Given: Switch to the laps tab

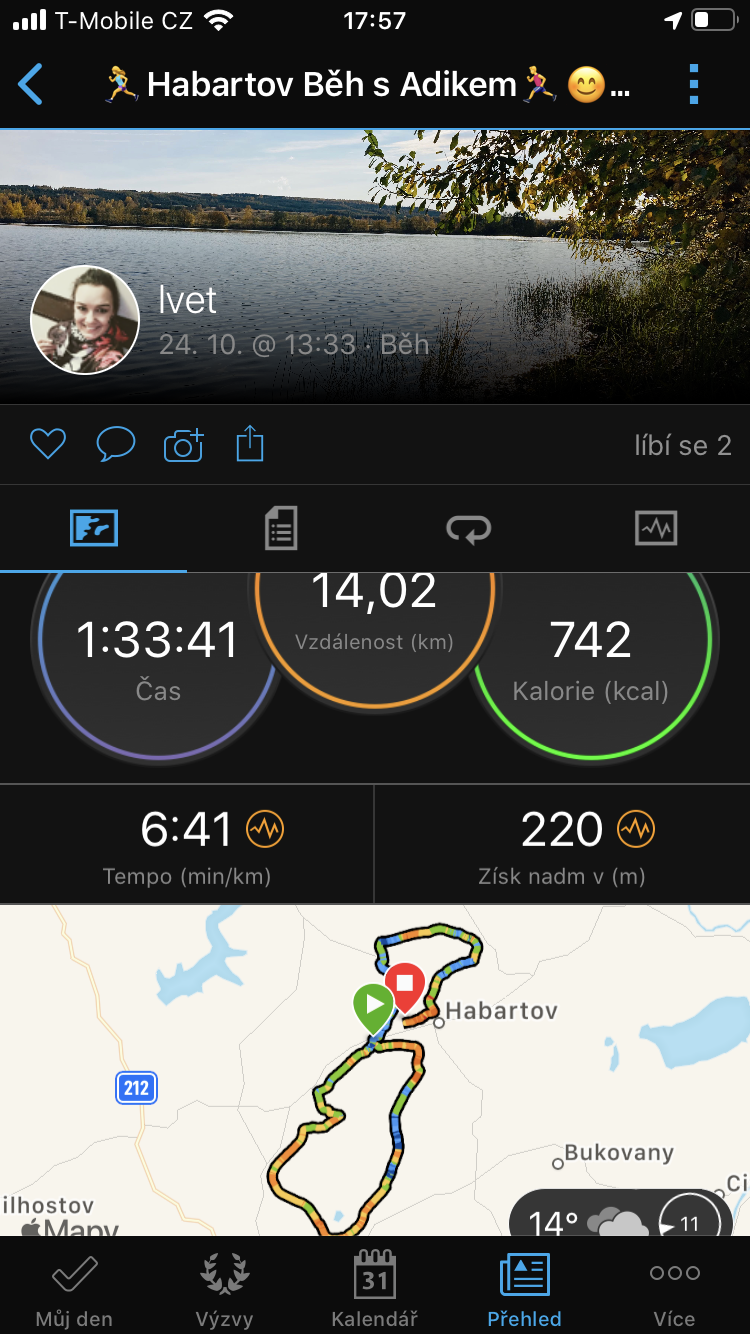Looking at the screenshot, I should tap(468, 528).
